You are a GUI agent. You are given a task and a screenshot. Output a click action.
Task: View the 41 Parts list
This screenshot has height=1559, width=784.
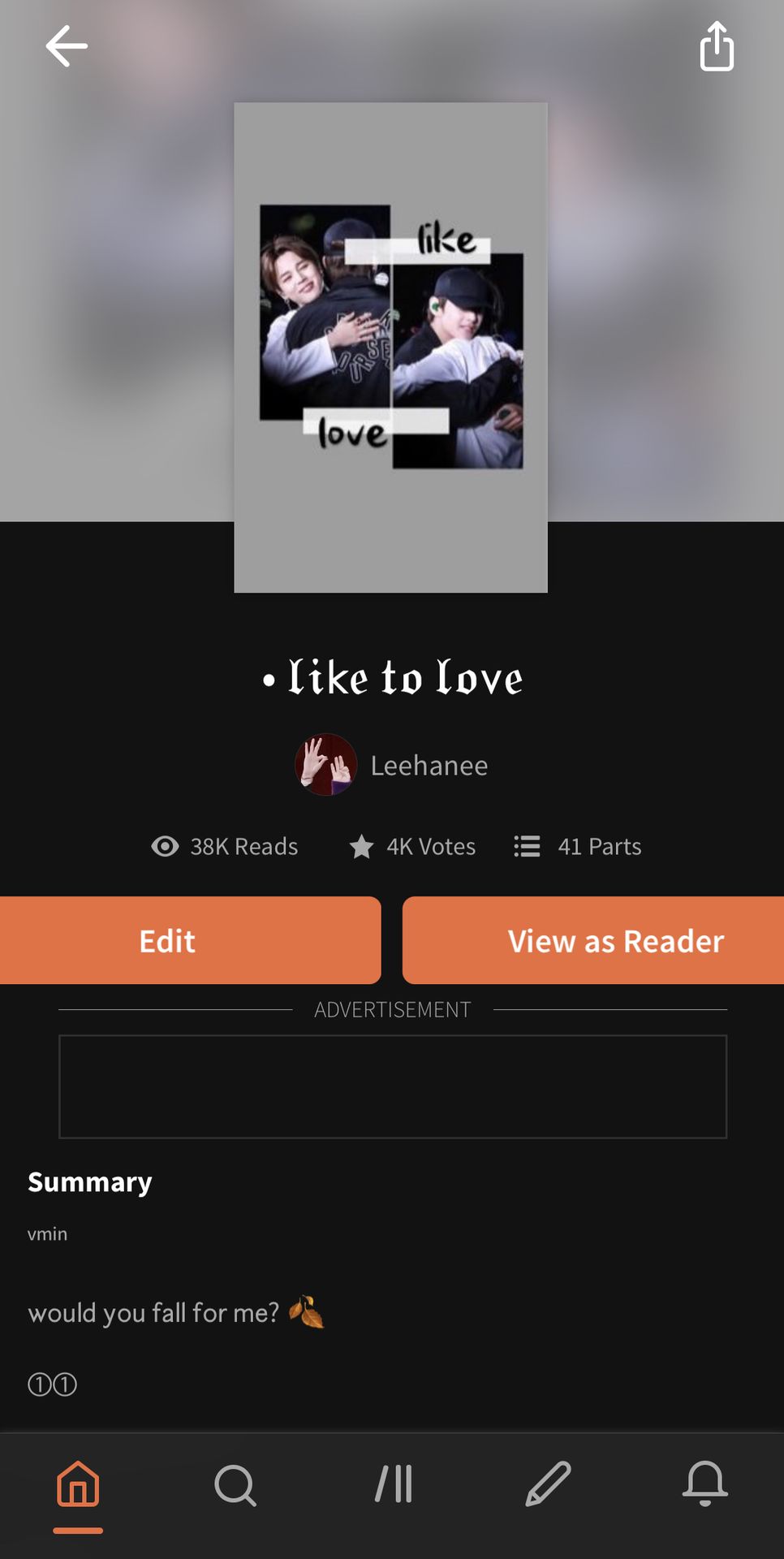pyautogui.click(x=578, y=846)
